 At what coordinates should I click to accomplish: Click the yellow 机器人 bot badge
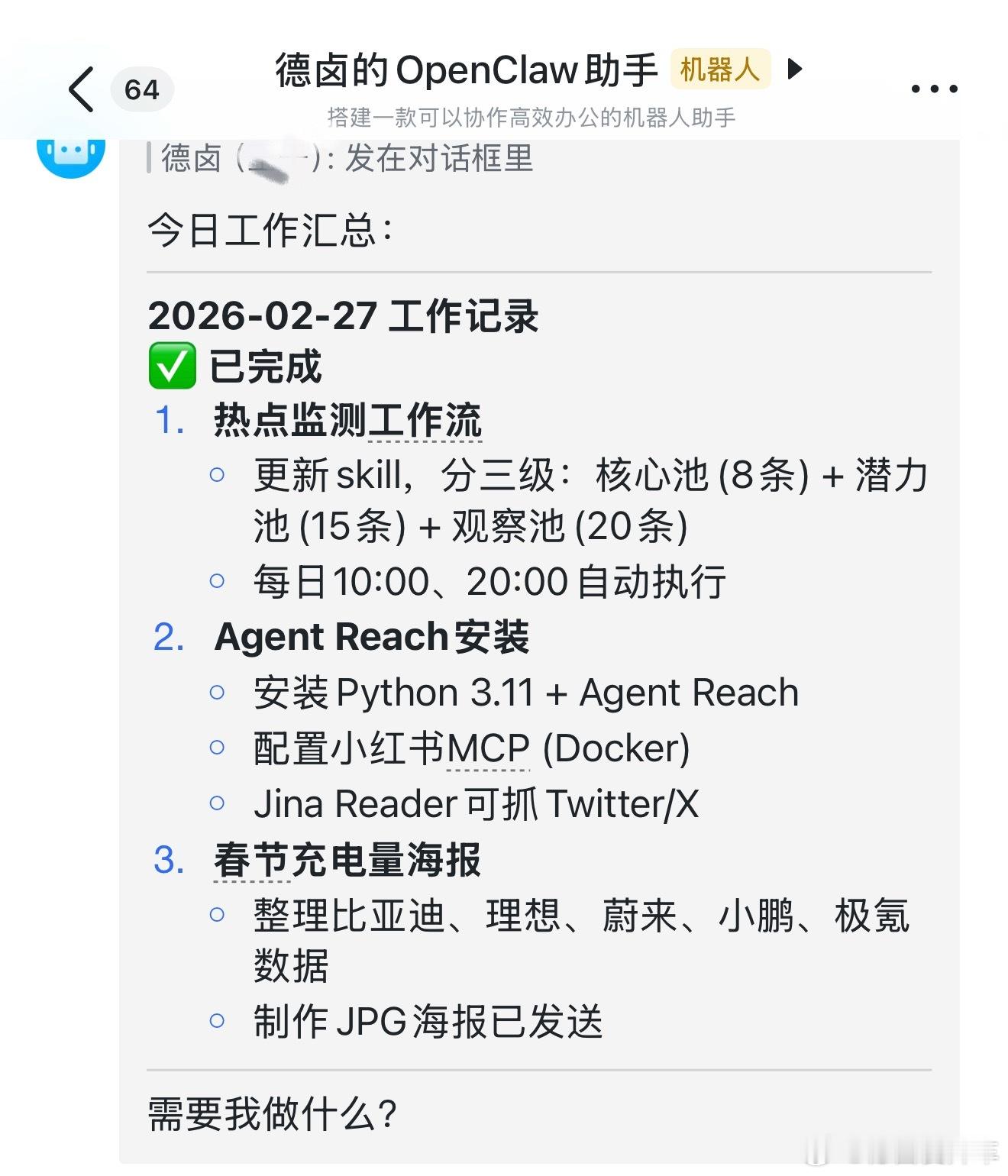[x=719, y=69]
